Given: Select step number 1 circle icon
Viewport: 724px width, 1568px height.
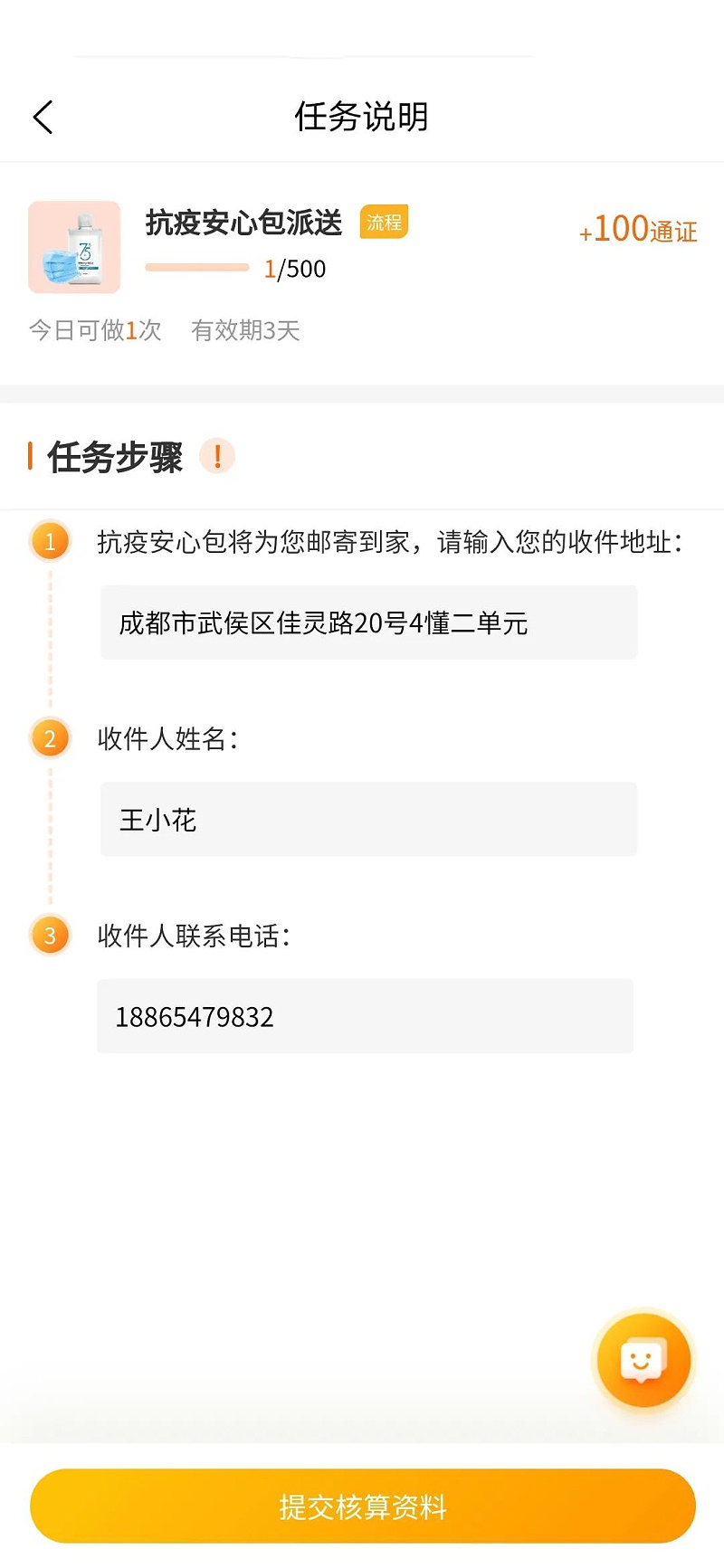Looking at the screenshot, I should click(x=50, y=541).
